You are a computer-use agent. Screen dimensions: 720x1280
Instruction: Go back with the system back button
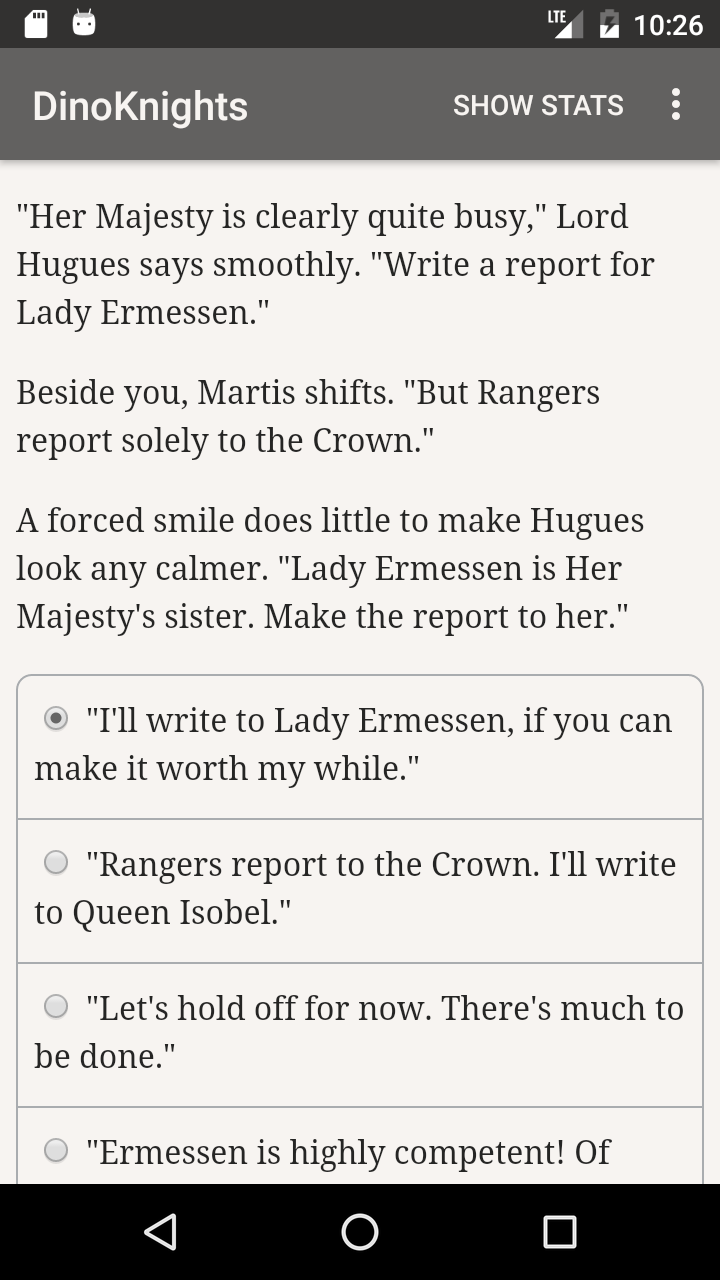click(160, 1232)
